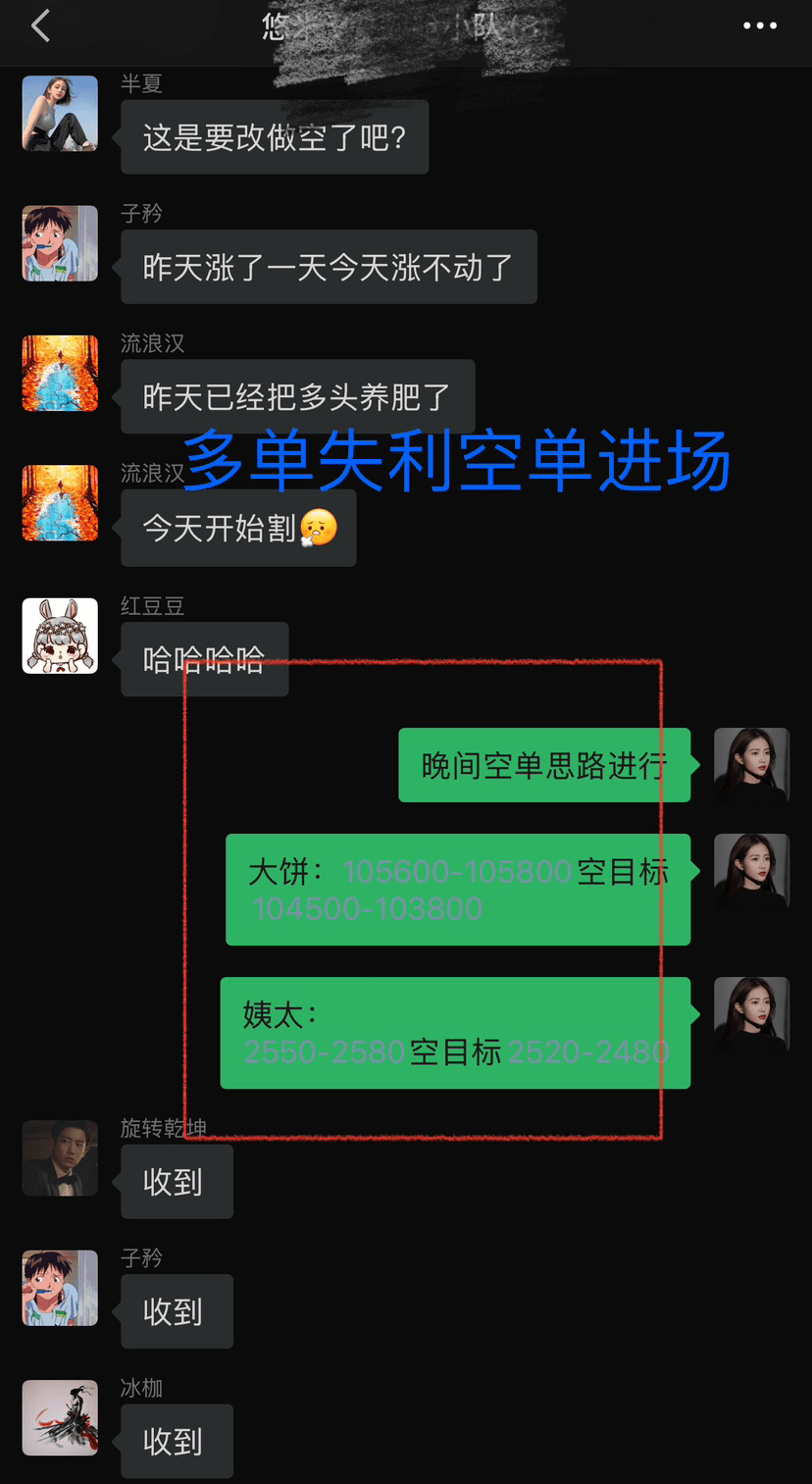The height and width of the screenshot is (1484, 812).
Task: Open 子衿's avatar beside 昨天涨了一天今天涨不动了
Action: click(x=60, y=243)
